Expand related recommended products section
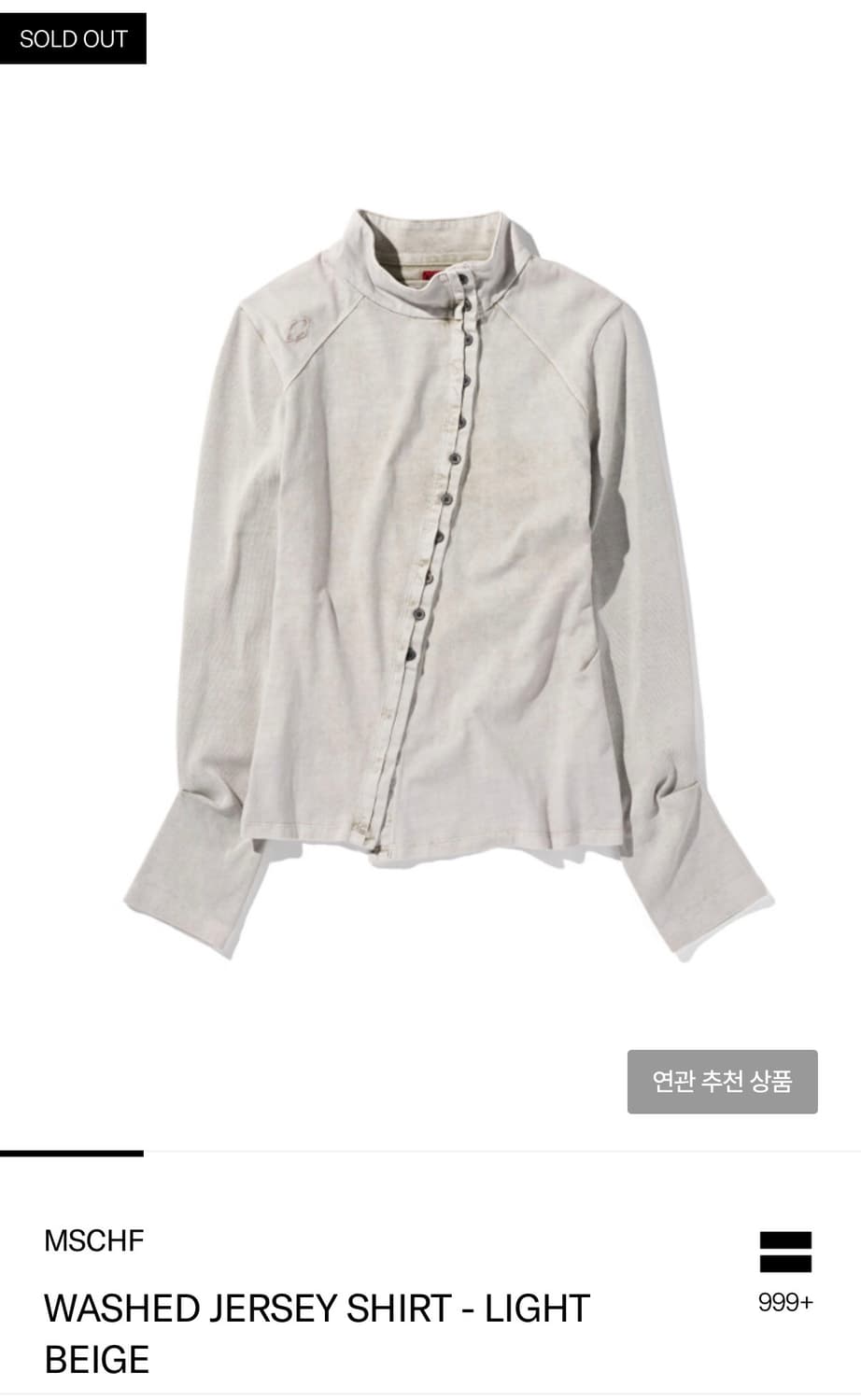The image size is (861, 1400). (724, 1082)
